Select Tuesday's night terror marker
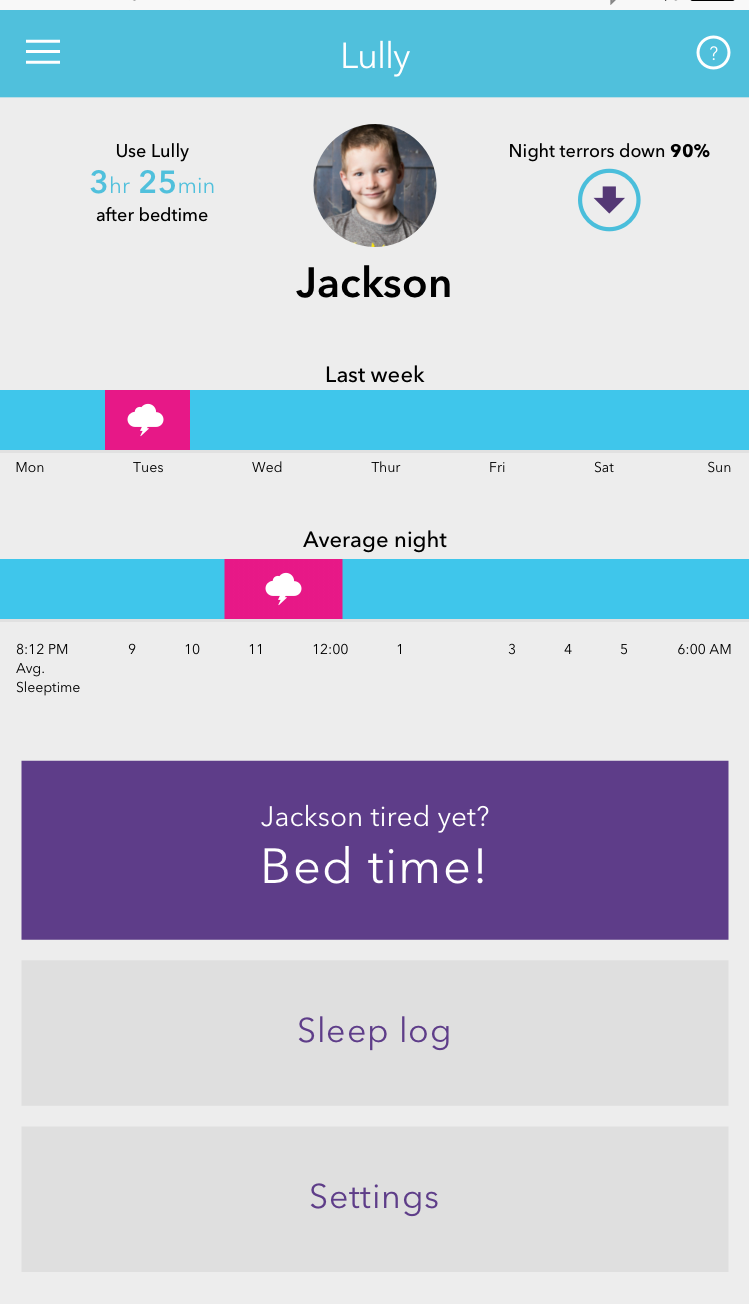Screen dimensions: 749x1304 (147, 420)
